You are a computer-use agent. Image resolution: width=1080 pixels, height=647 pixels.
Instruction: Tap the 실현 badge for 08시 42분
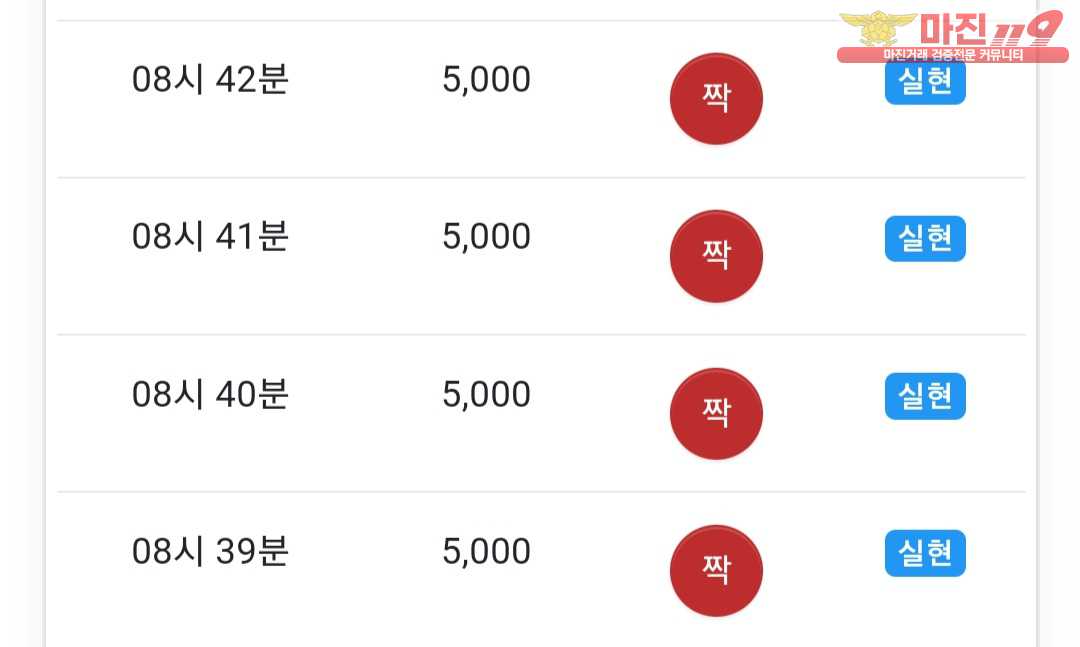click(x=925, y=83)
